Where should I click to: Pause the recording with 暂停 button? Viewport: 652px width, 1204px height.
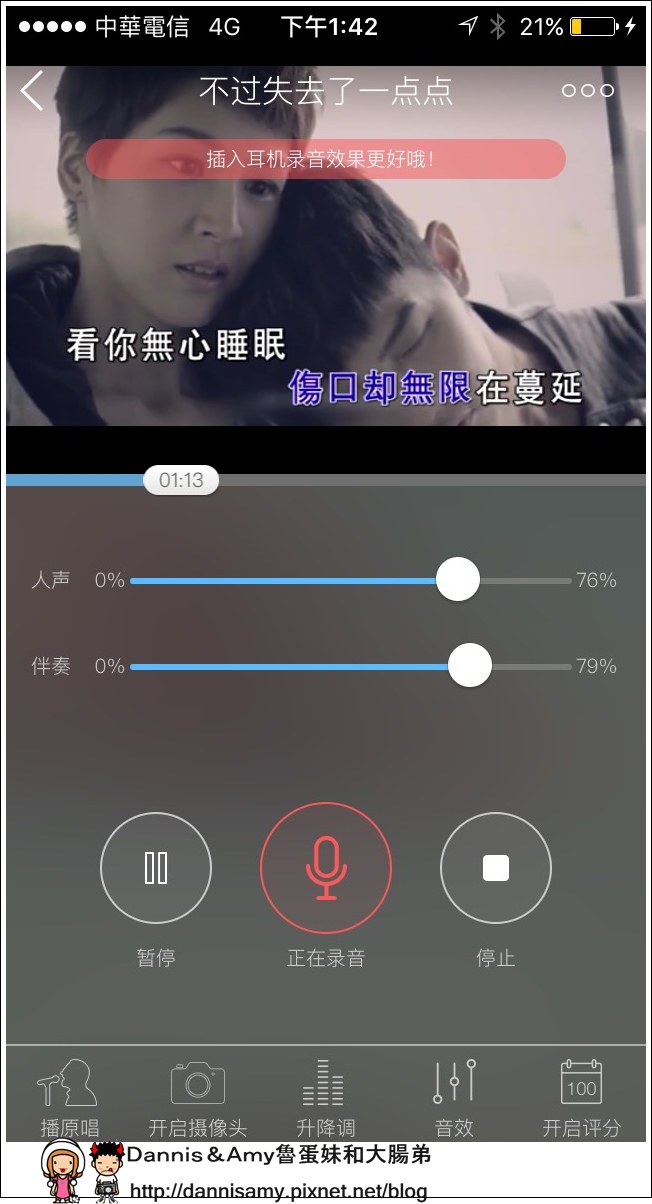(x=156, y=867)
